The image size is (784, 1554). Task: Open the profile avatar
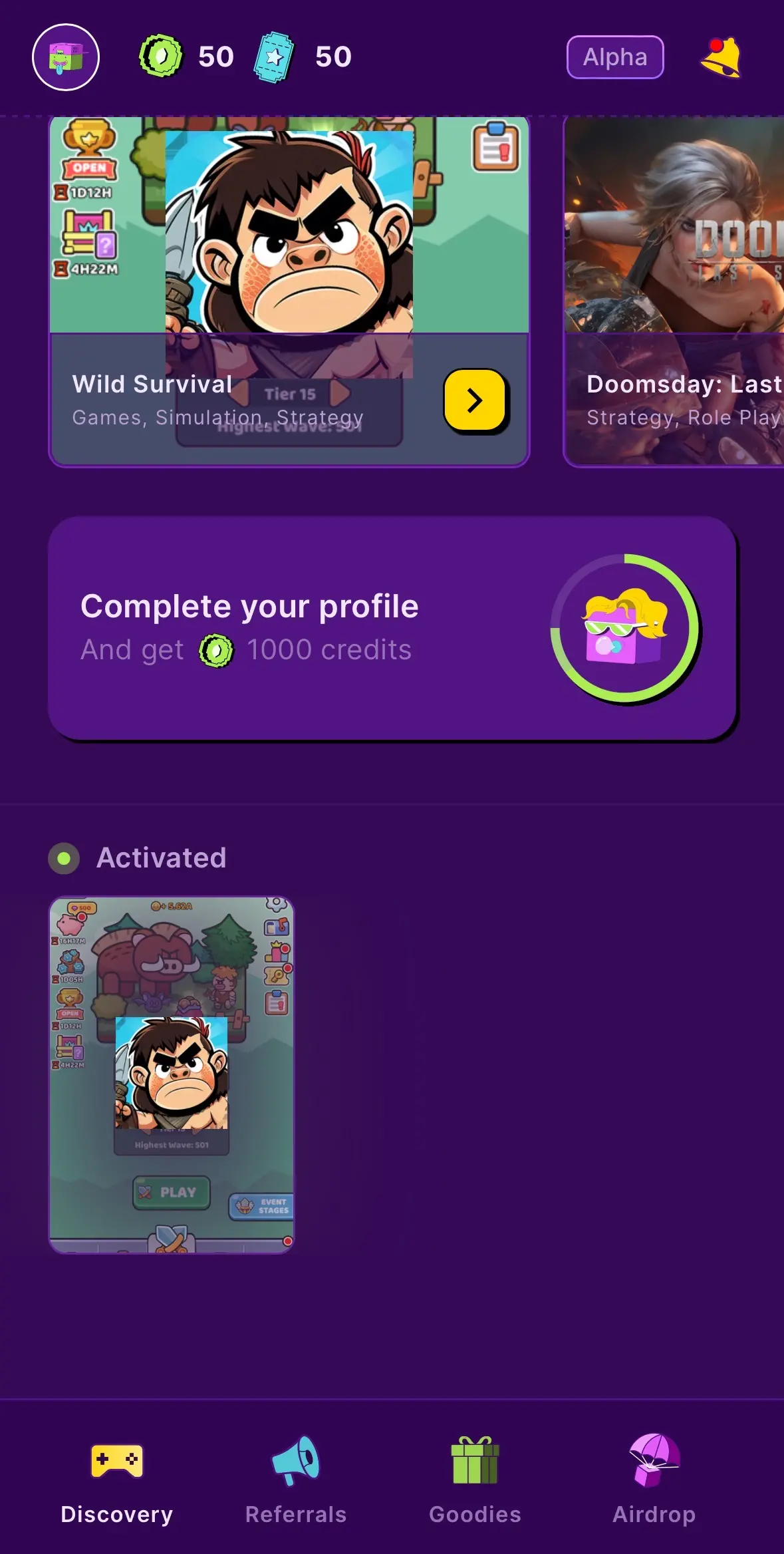click(x=66, y=57)
